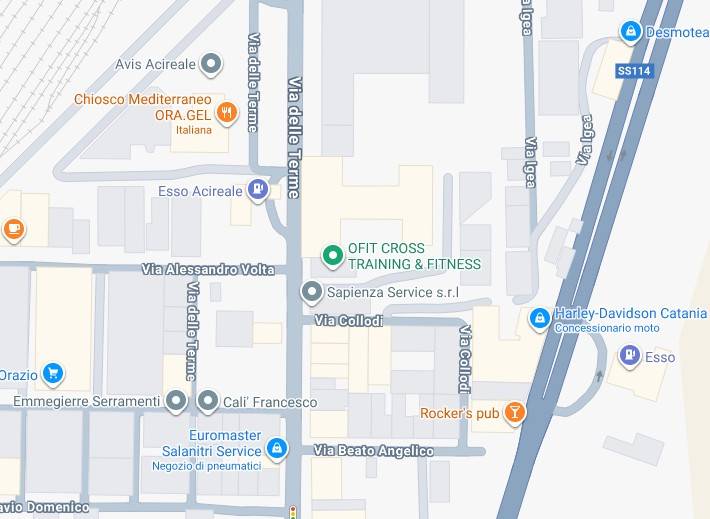The image size is (710, 519).
Task: Open the Avis Acireale place marker
Action: point(211,65)
